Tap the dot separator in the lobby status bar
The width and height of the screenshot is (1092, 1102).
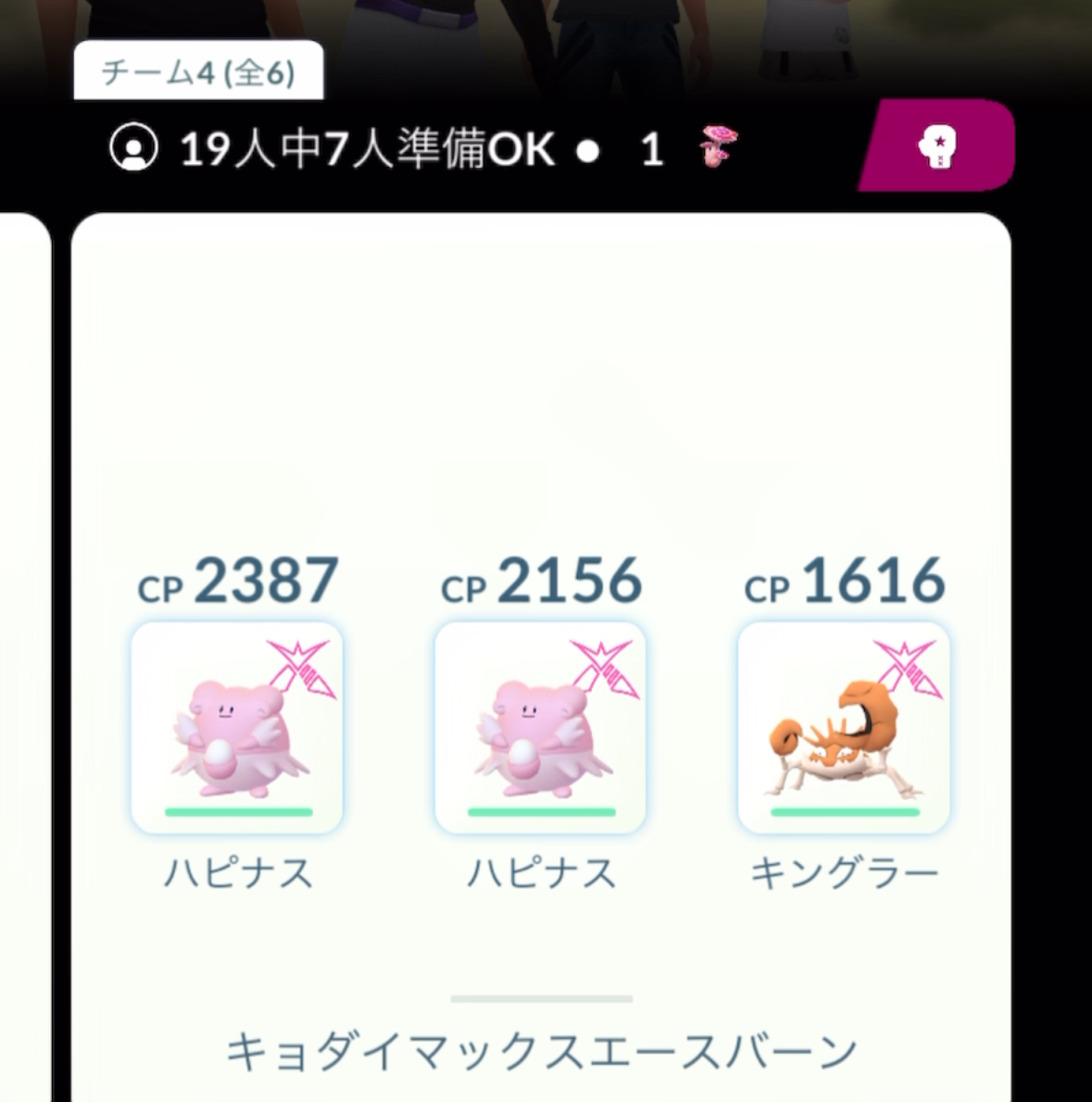point(589,149)
